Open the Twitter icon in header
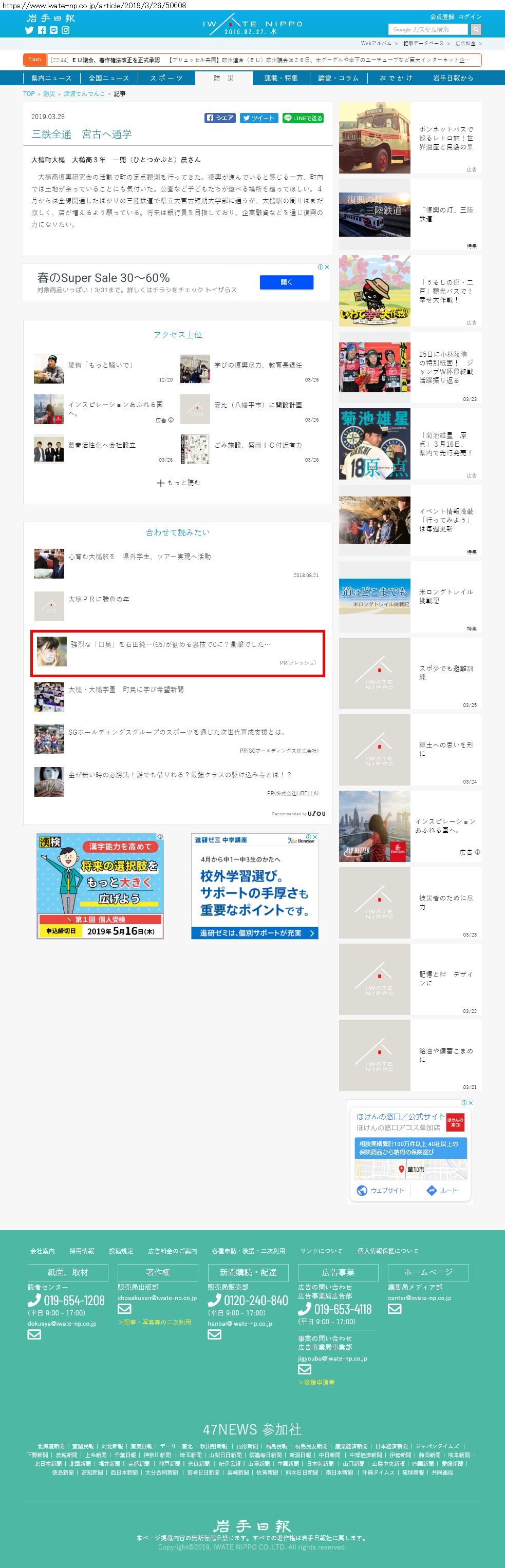The width and height of the screenshot is (505, 1568). (29, 30)
